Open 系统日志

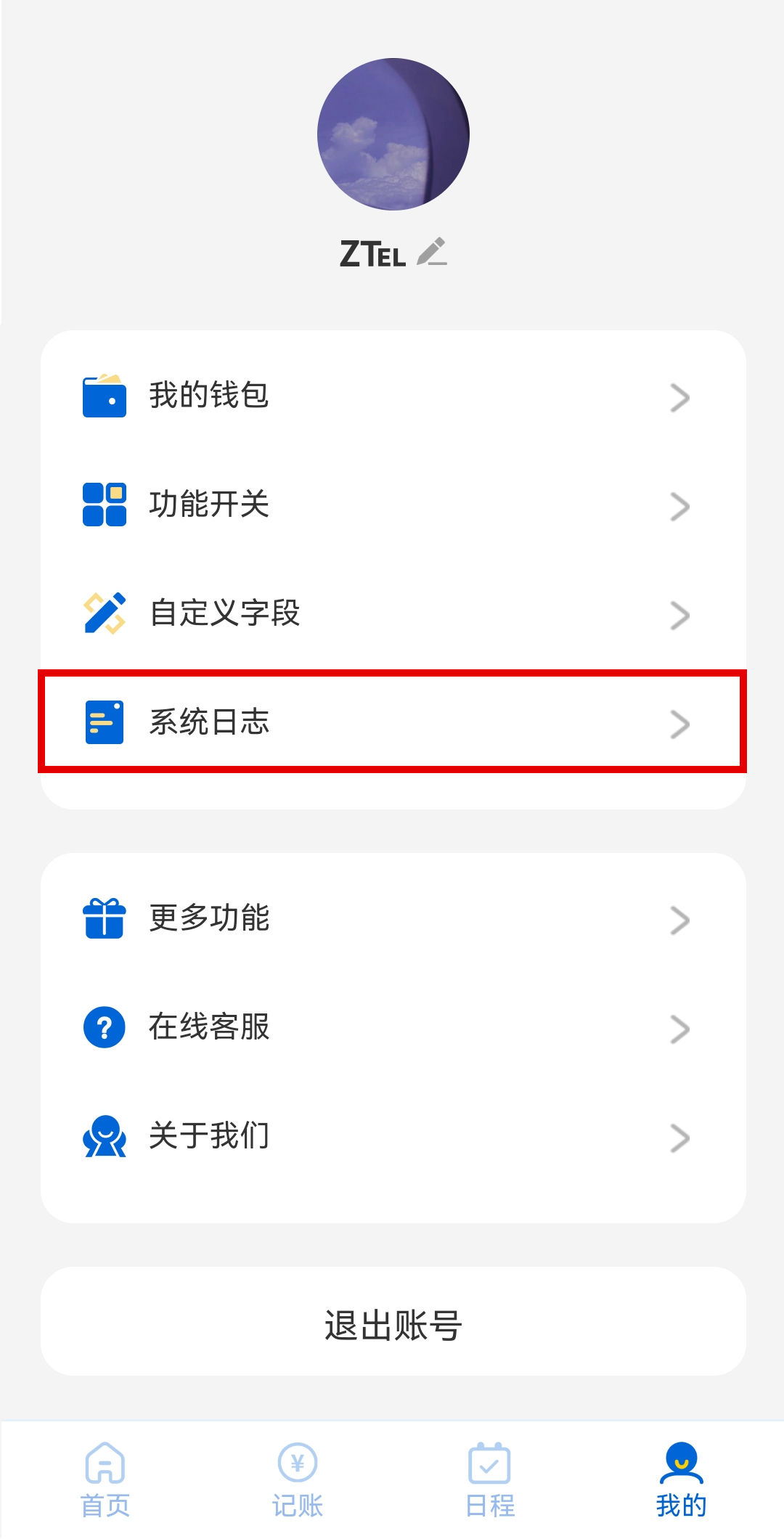(393, 722)
